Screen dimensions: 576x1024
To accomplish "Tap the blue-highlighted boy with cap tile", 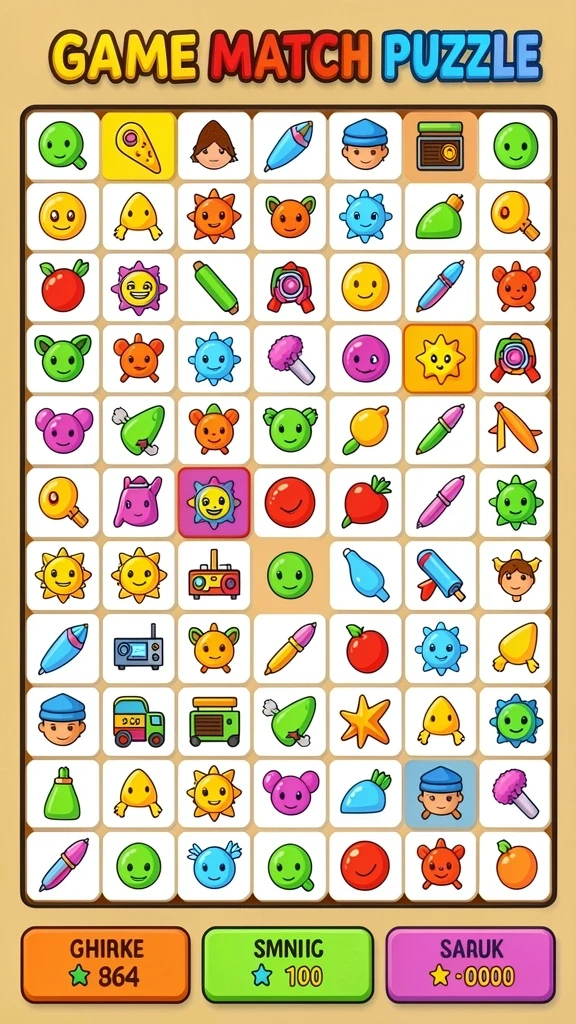I will [x=440, y=793].
